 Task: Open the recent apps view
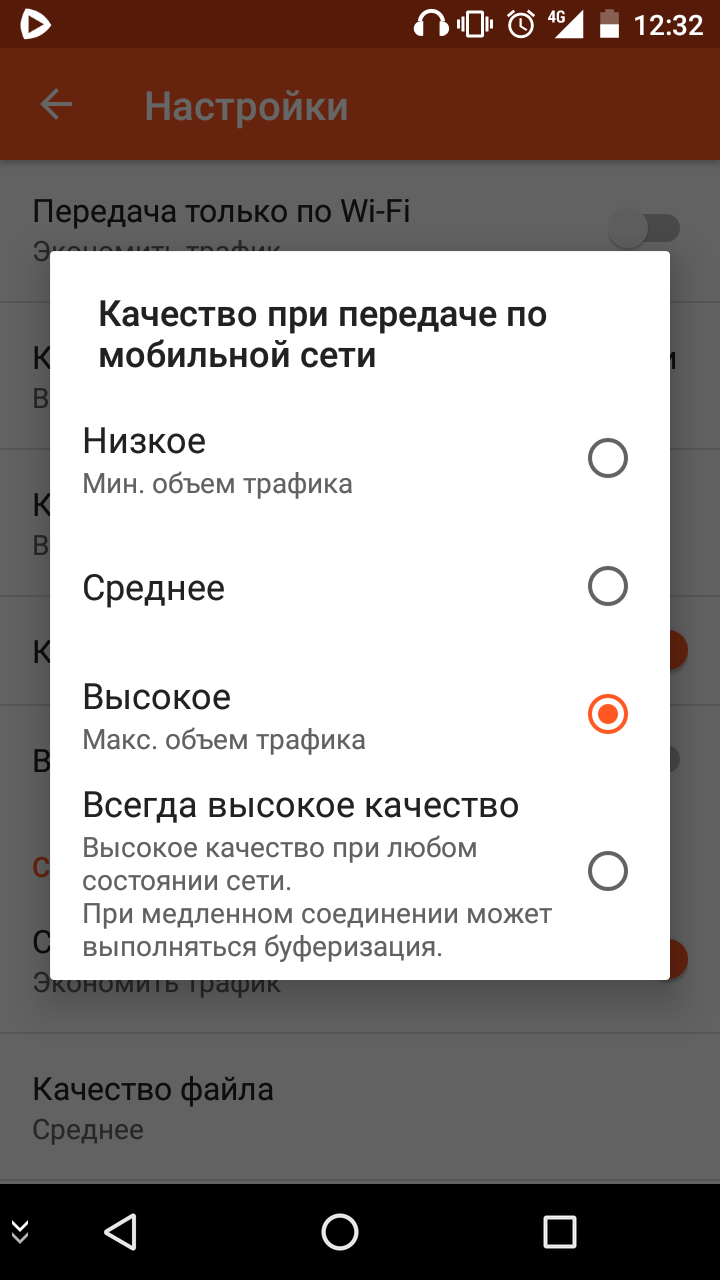tap(559, 1231)
